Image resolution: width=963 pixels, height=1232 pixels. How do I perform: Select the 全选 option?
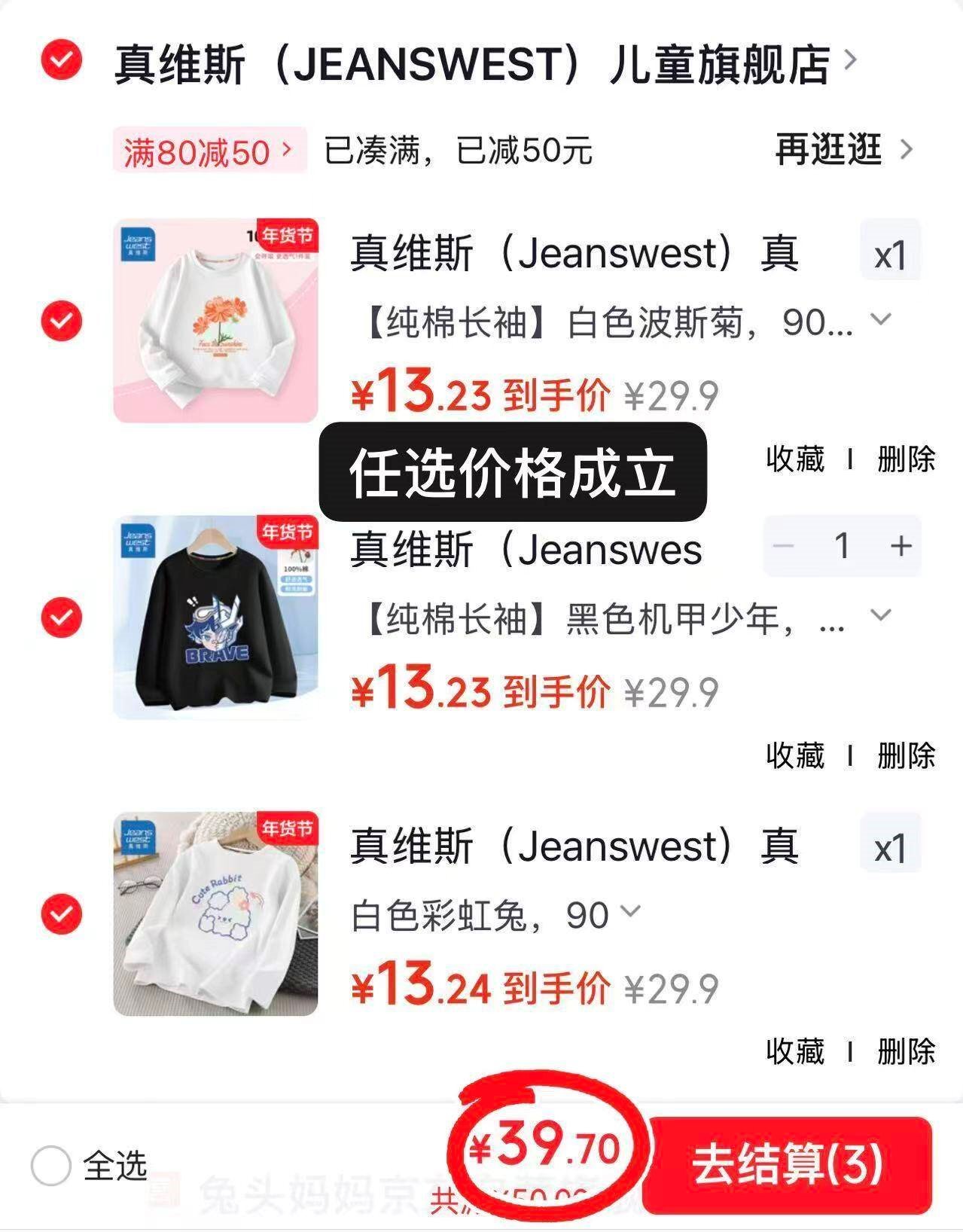(51, 1166)
